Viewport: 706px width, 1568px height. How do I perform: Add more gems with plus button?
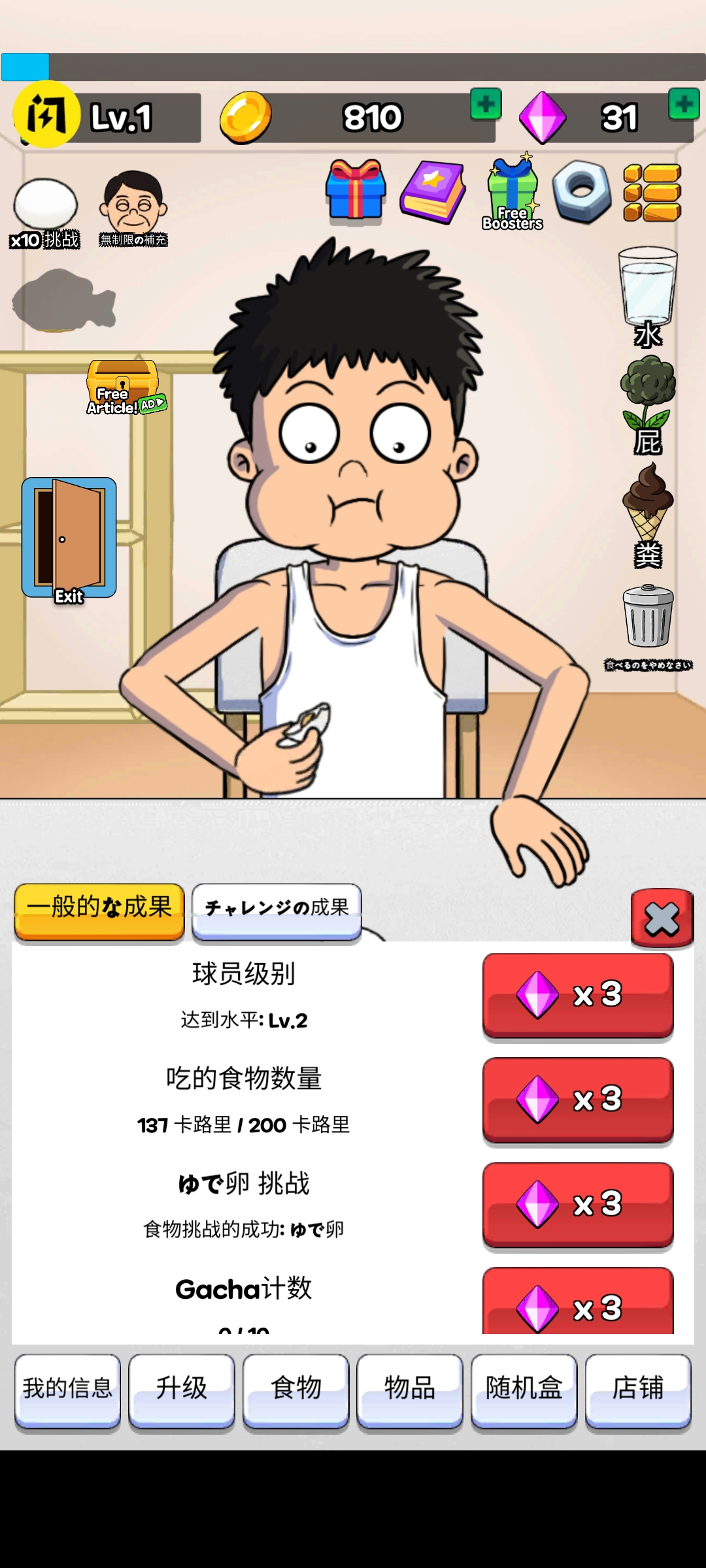coord(684,105)
